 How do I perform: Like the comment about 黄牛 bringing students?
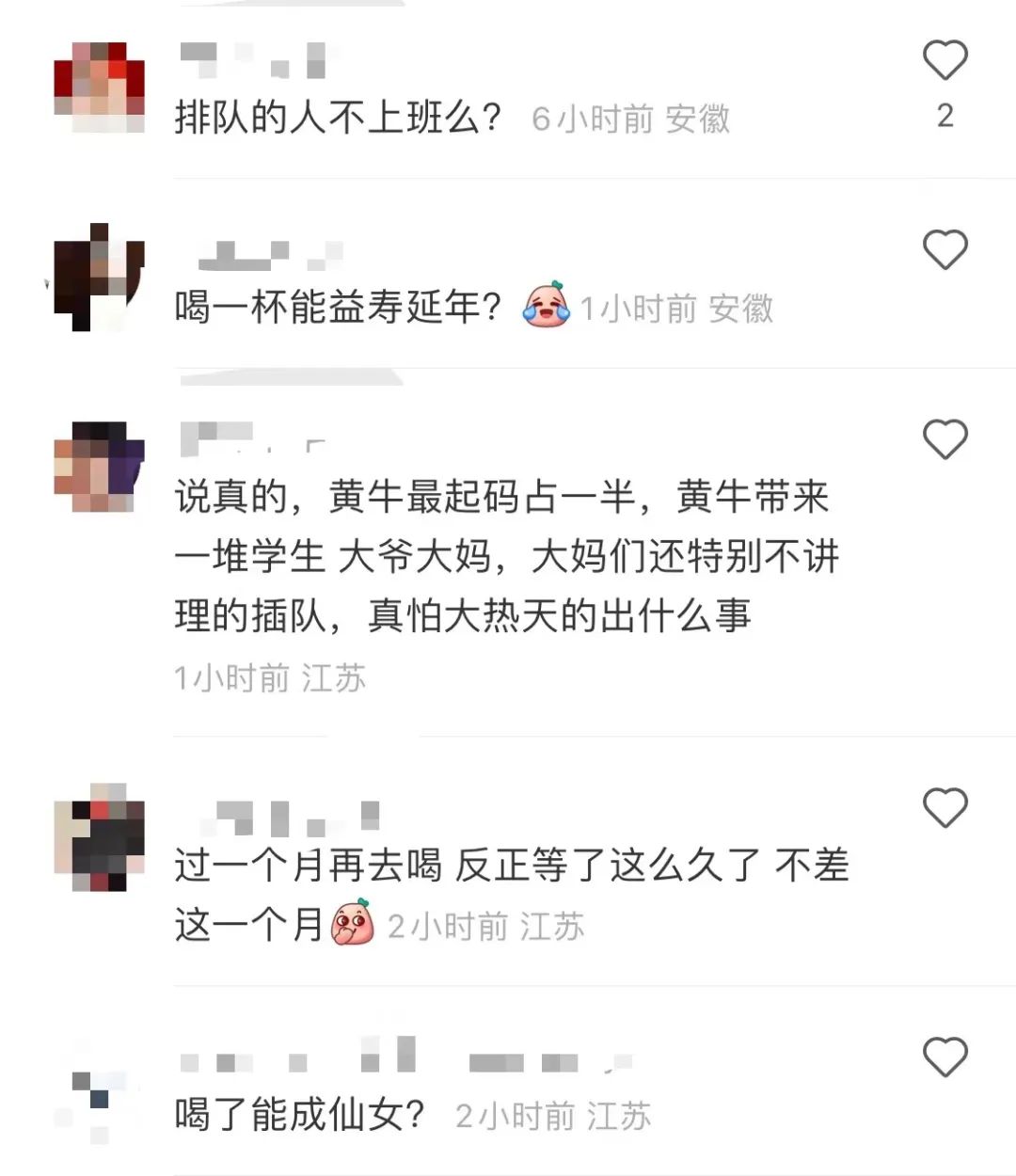coord(945,440)
